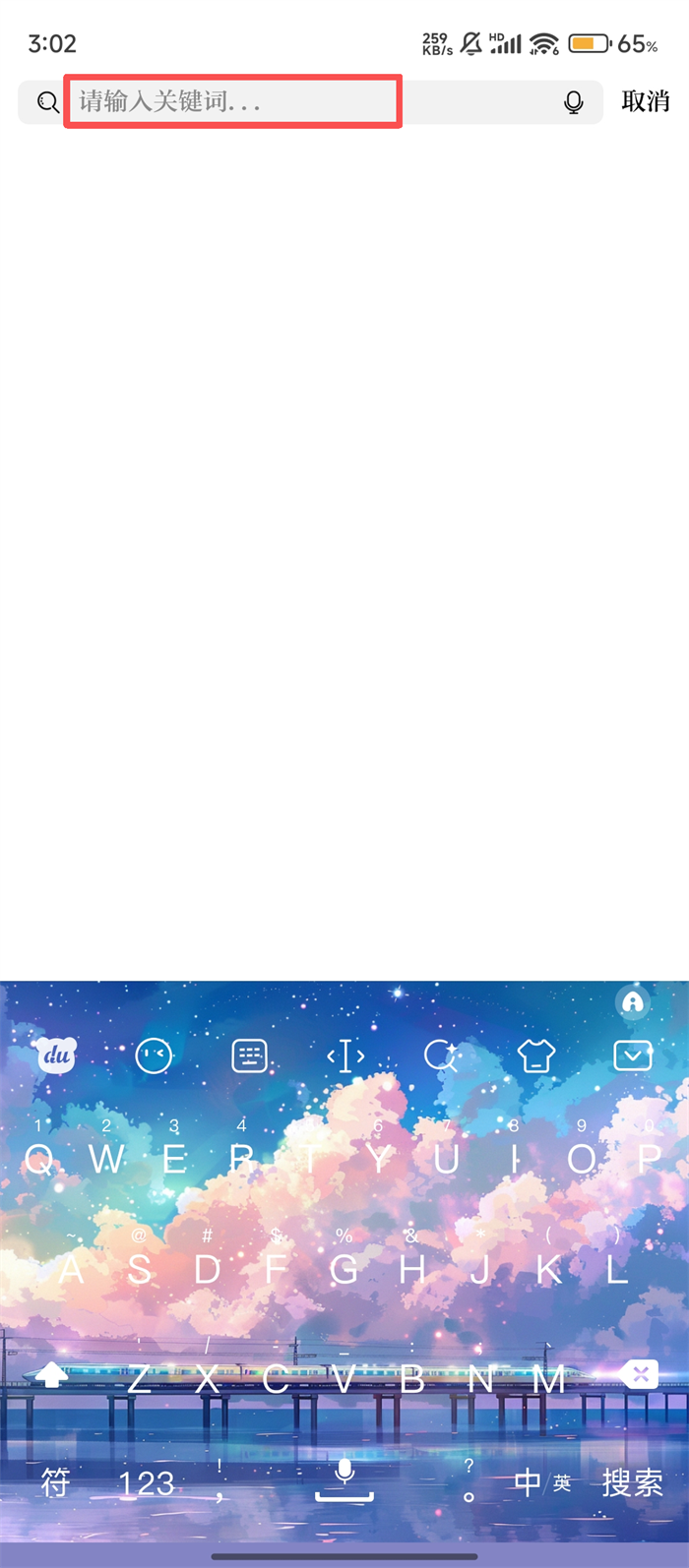This screenshot has width=689, height=1568.
Task: Open keyboard emoji panel
Action: point(154,1056)
